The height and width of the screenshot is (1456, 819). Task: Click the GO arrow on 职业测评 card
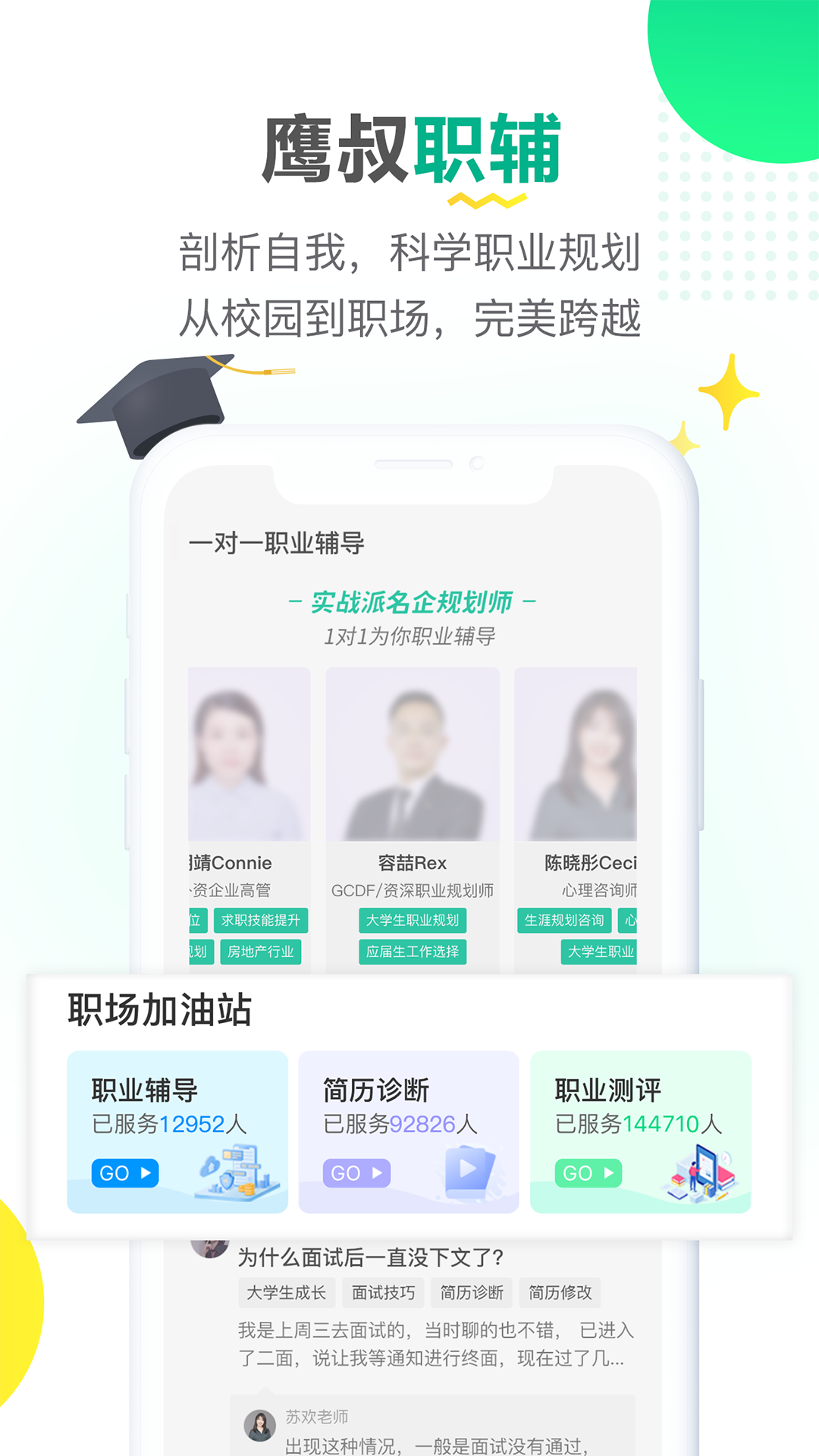587,1172
